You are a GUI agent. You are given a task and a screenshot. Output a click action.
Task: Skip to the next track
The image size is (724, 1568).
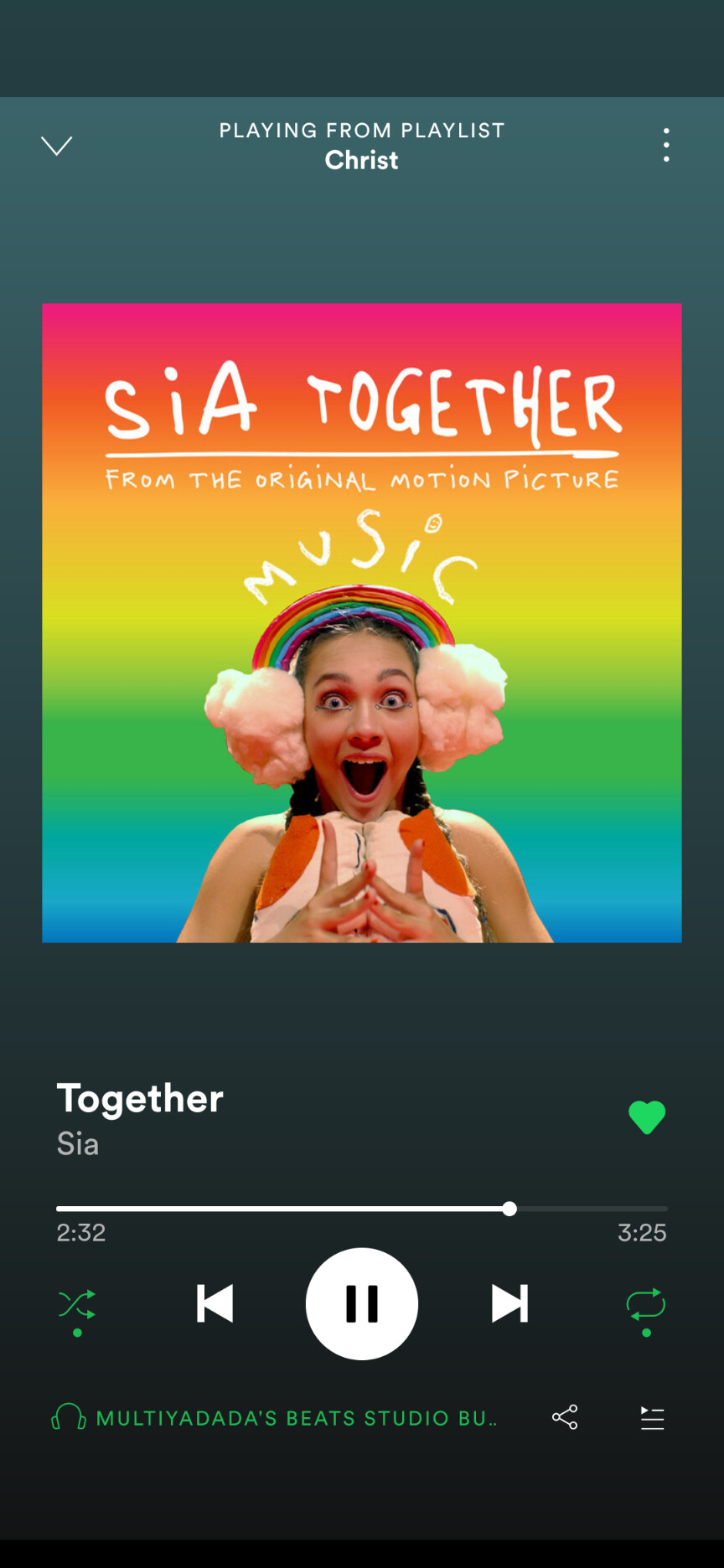coord(509,1303)
